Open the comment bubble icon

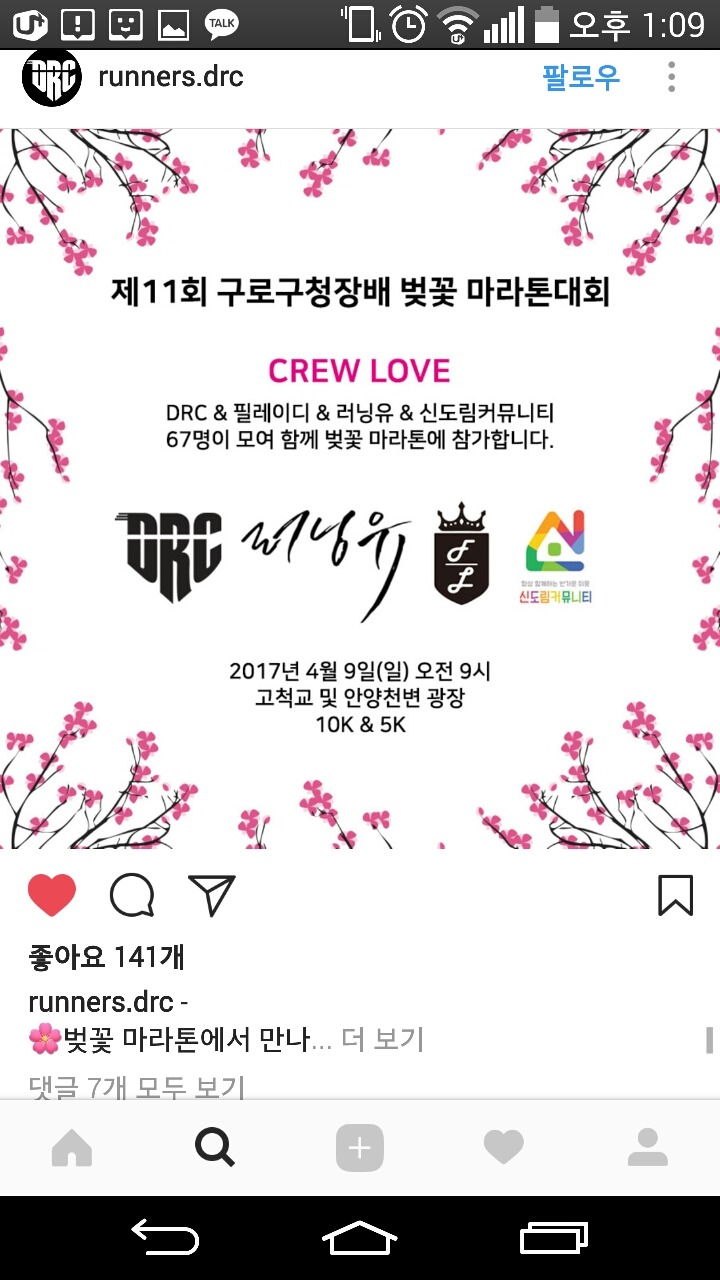[x=132, y=896]
